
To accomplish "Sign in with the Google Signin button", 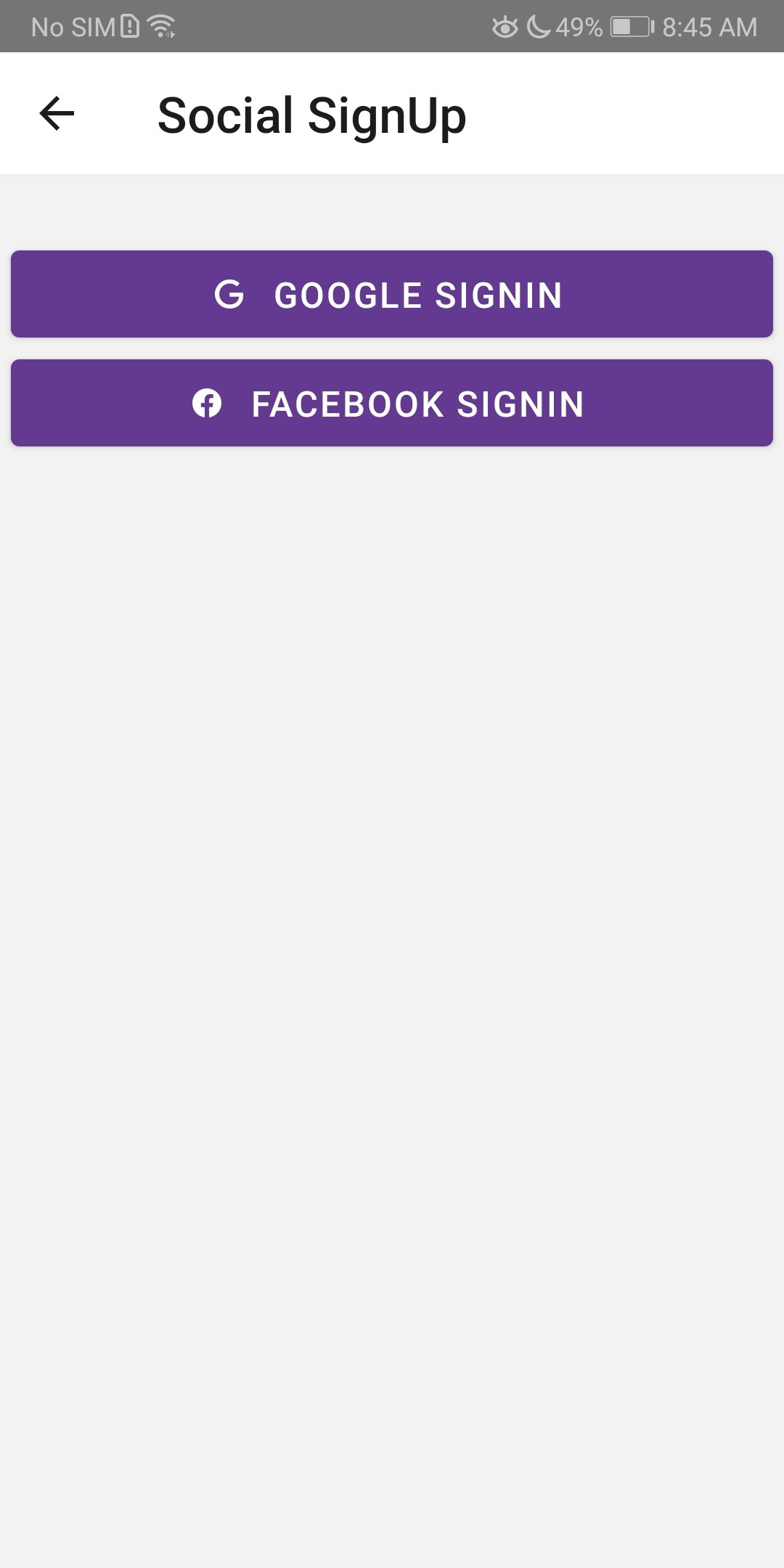I will [x=392, y=294].
